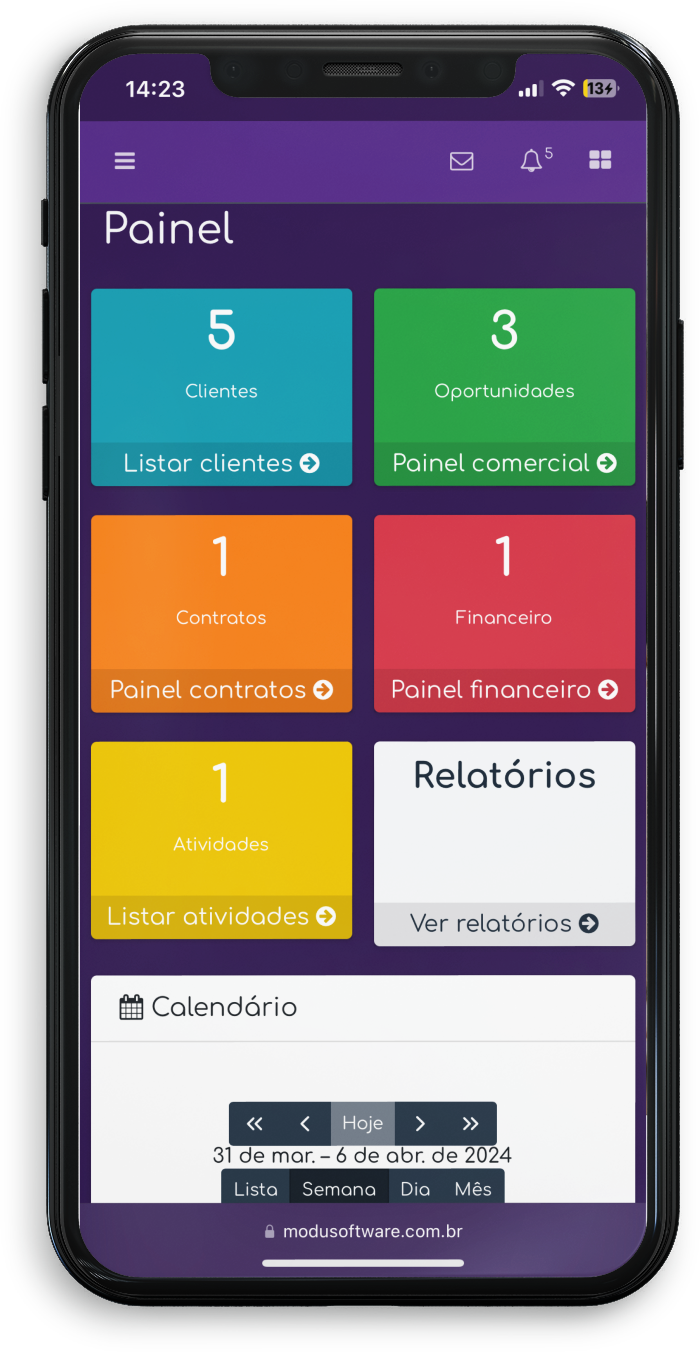
Task: Go to previous week in calendar
Action: (x=305, y=1124)
